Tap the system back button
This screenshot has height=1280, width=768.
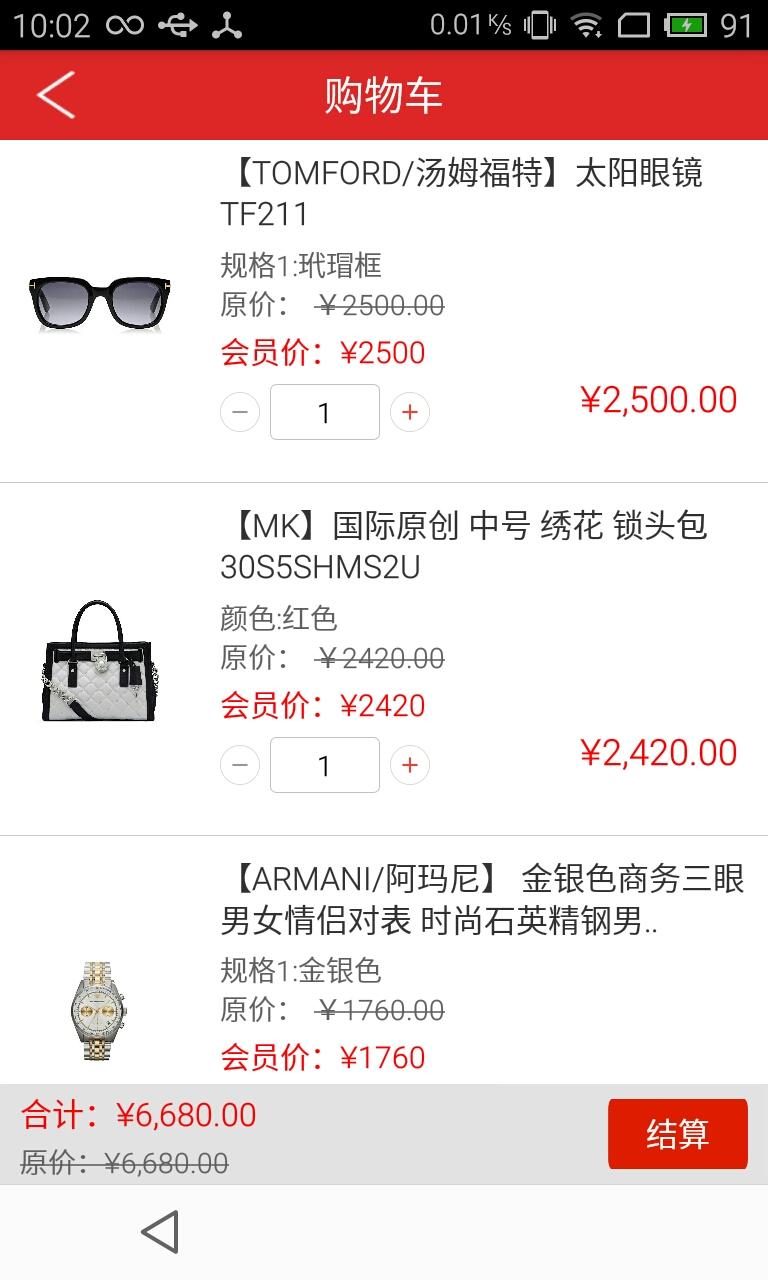click(x=160, y=1232)
